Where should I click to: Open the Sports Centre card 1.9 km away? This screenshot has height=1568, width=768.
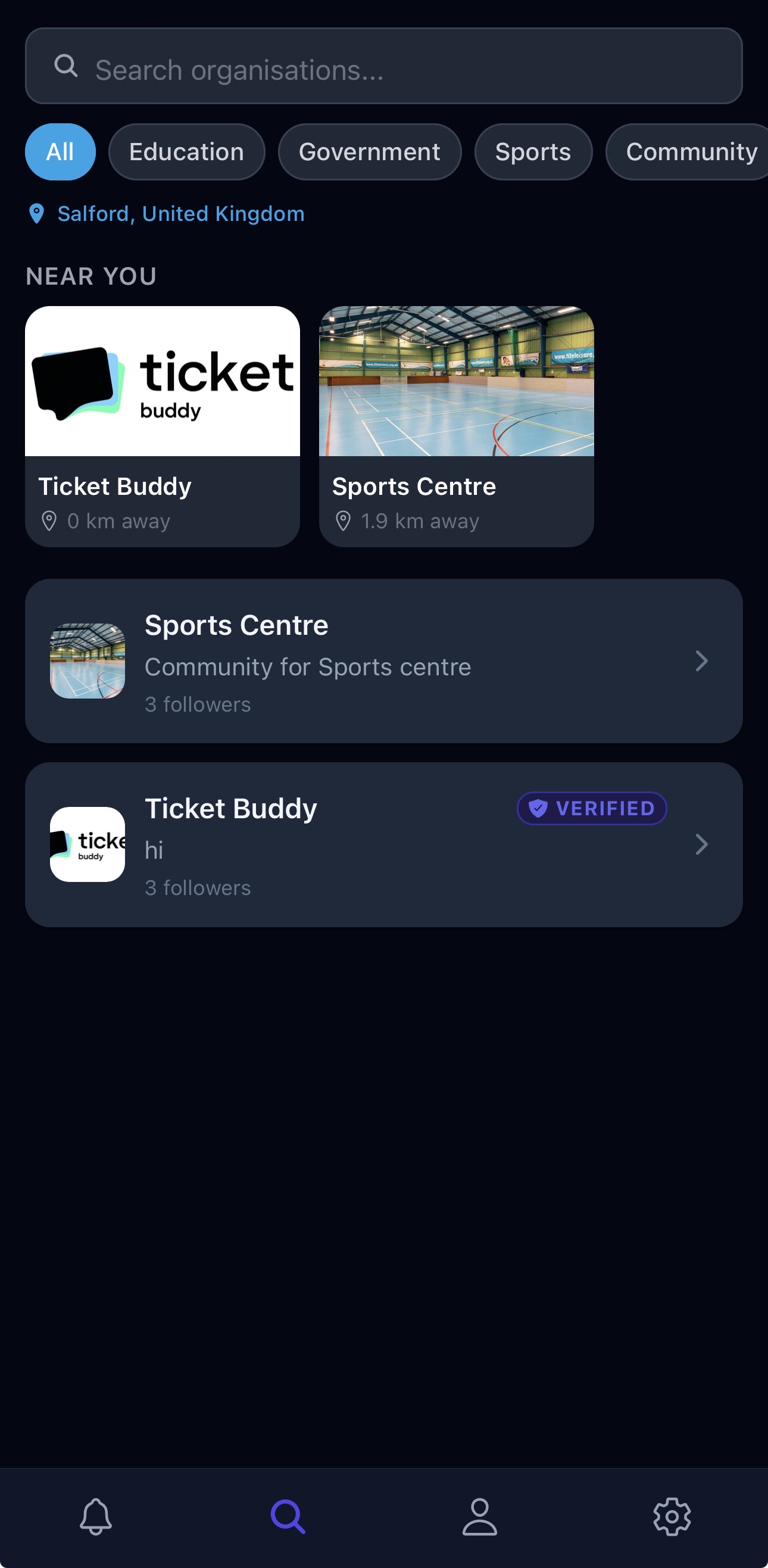[x=456, y=426]
